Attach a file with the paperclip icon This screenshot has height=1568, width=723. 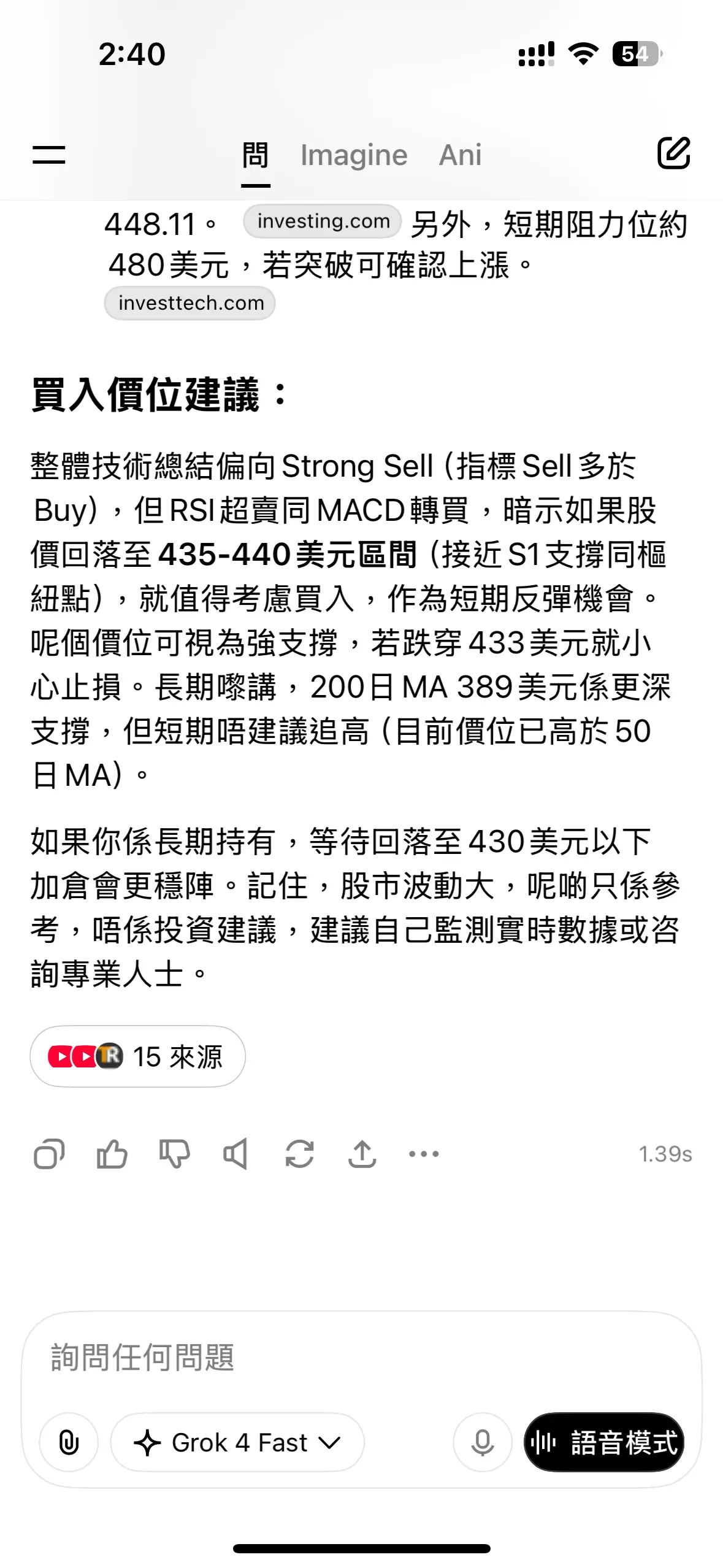pyautogui.click(x=67, y=1442)
